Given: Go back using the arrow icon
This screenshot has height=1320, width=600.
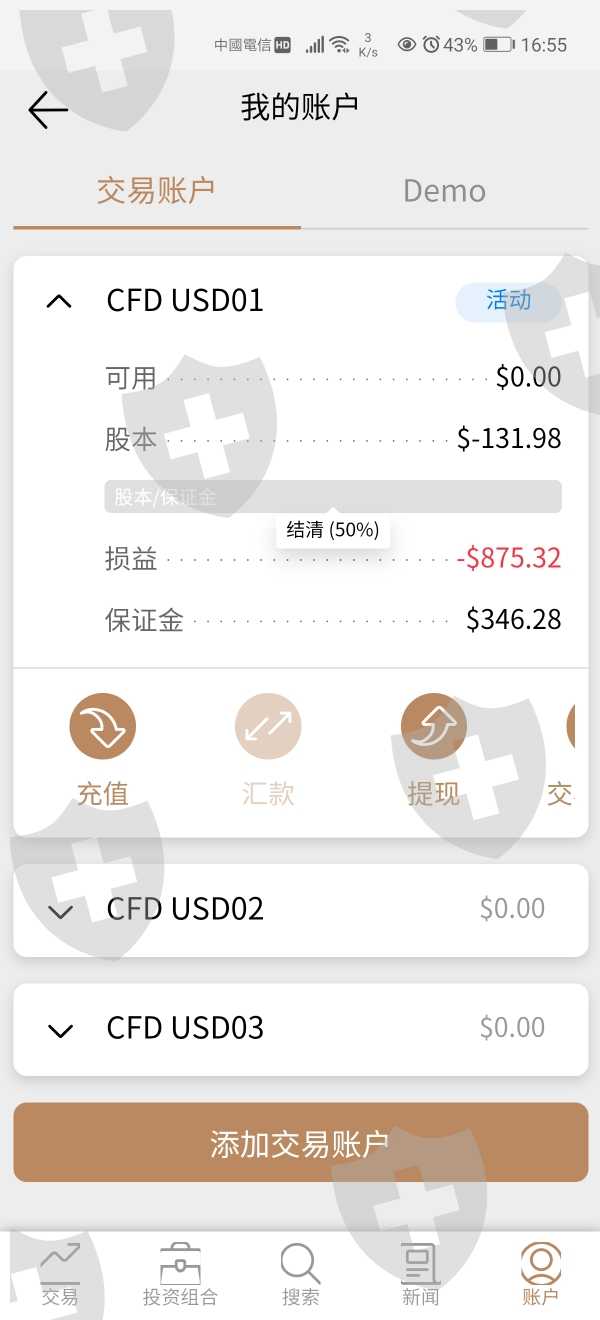Looking at the screenshot, I should 48,110.
